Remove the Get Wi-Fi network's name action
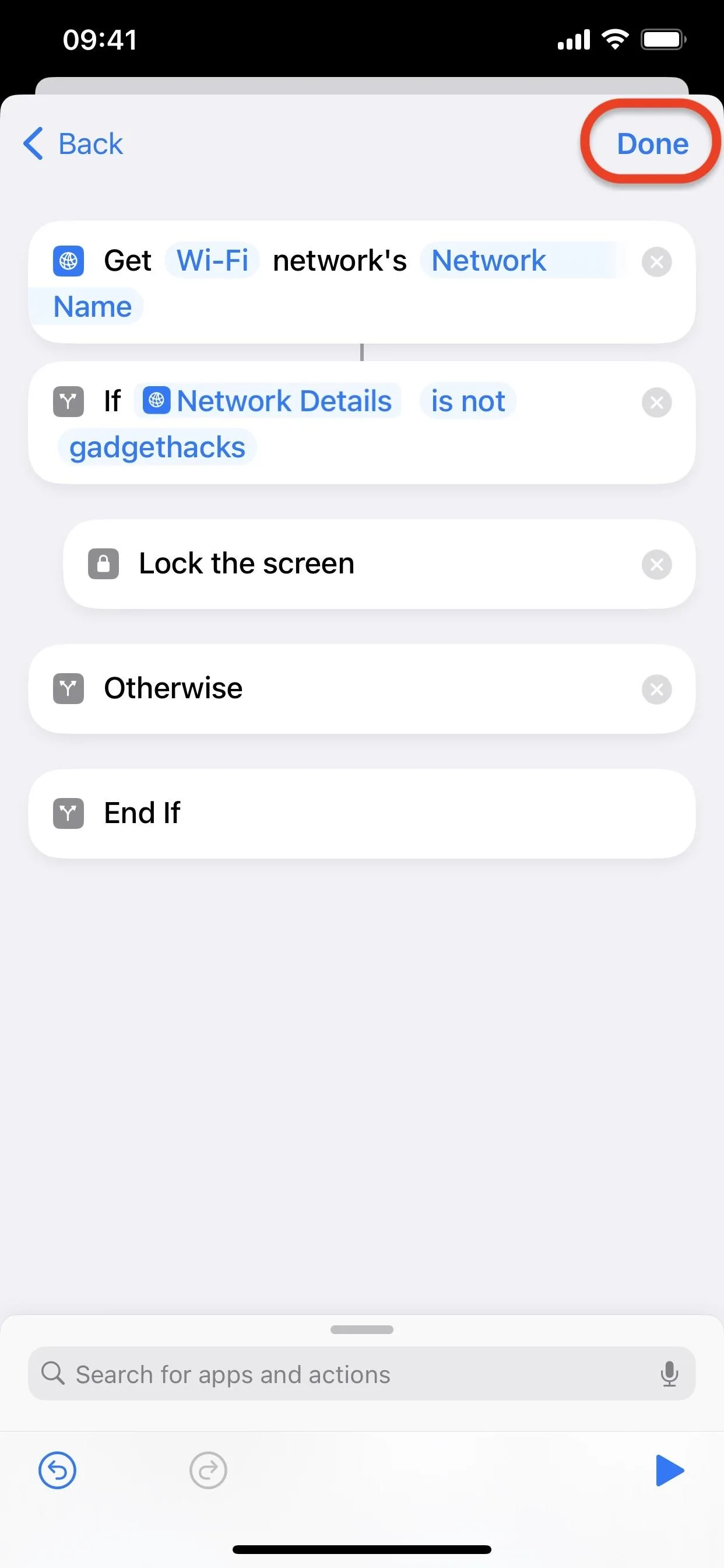Screen dimensions: 724x1568 [656, 262]
